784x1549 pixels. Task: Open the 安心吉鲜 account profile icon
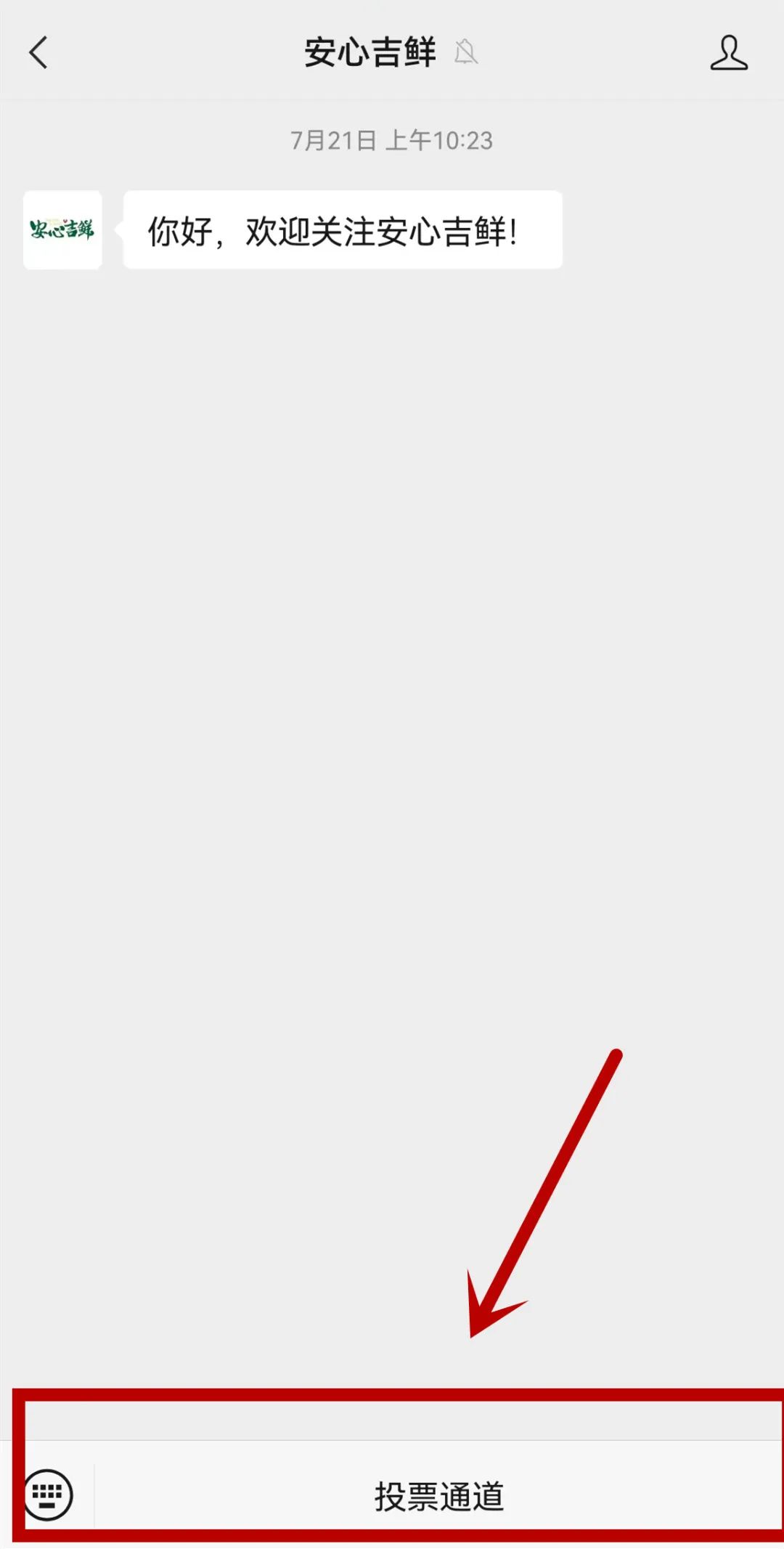pos(728,53)
